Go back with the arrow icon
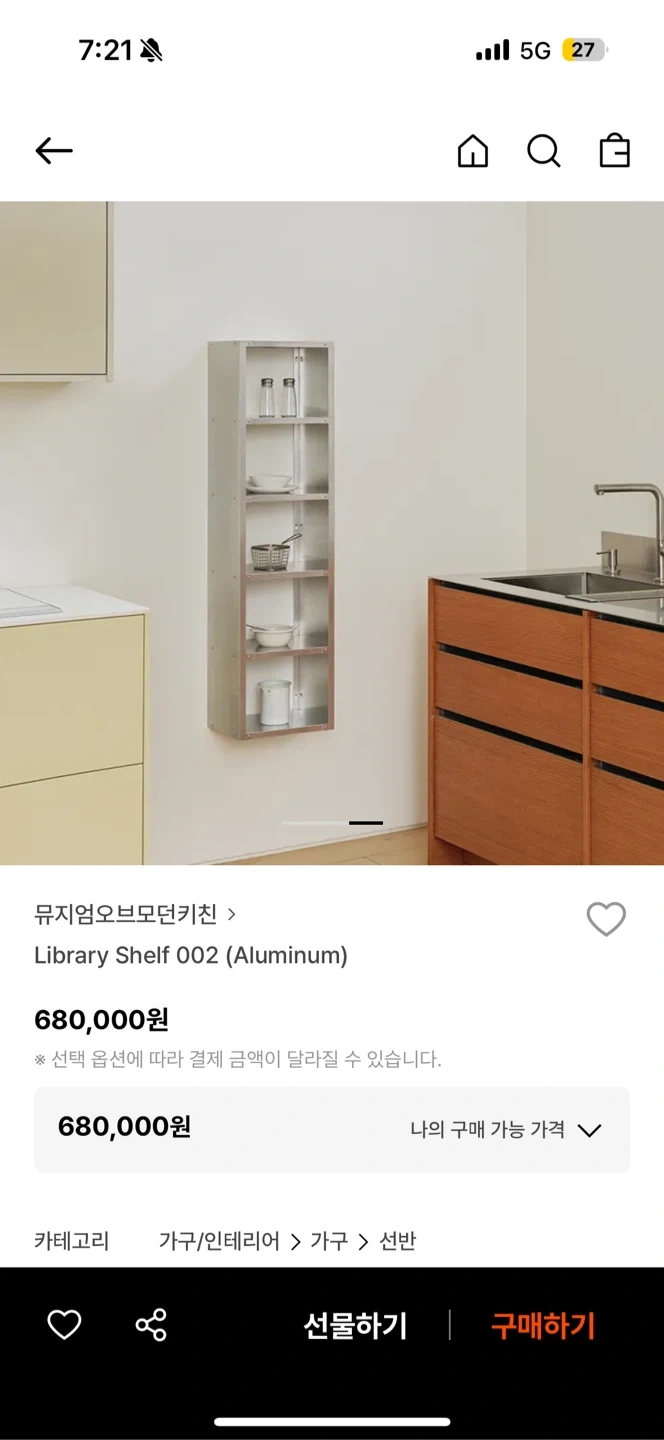664x1440 pixels. [x=54, y=151]
